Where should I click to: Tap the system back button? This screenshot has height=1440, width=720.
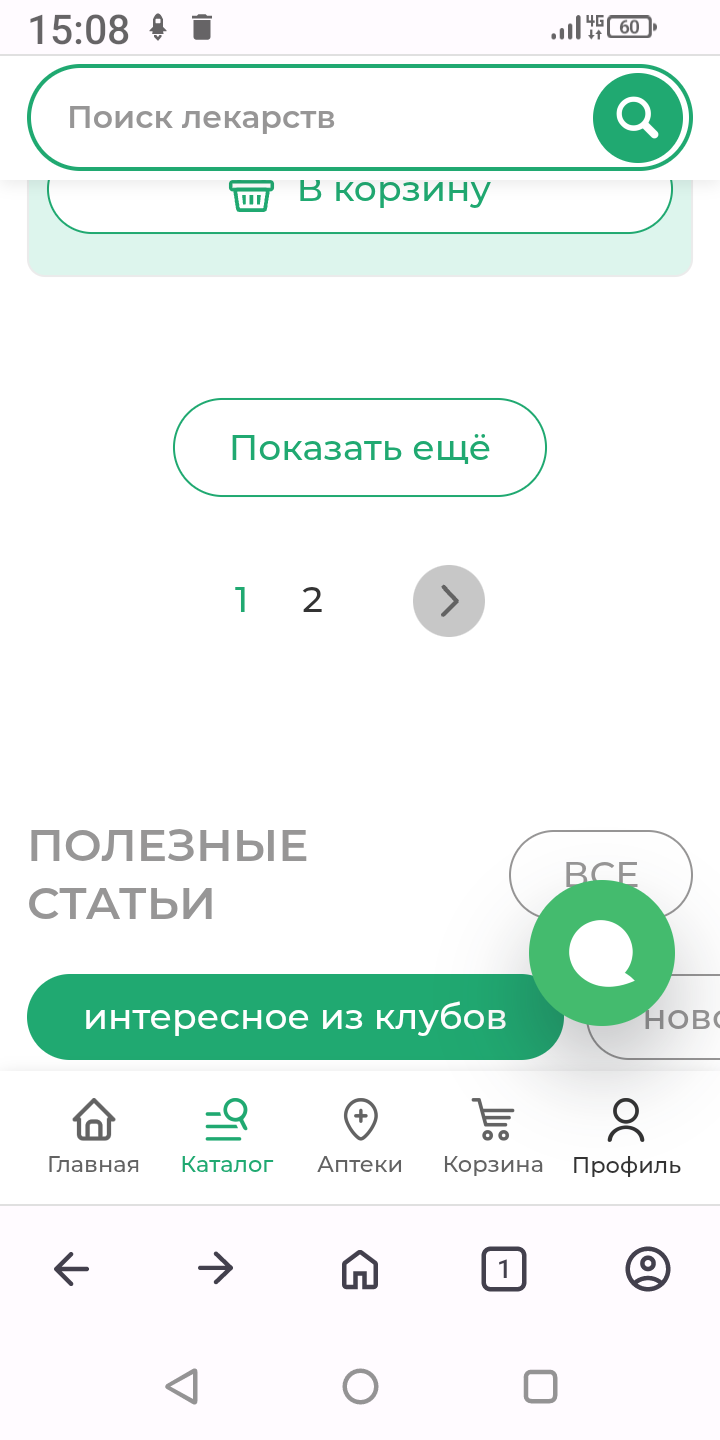[x=181, y=1386]
